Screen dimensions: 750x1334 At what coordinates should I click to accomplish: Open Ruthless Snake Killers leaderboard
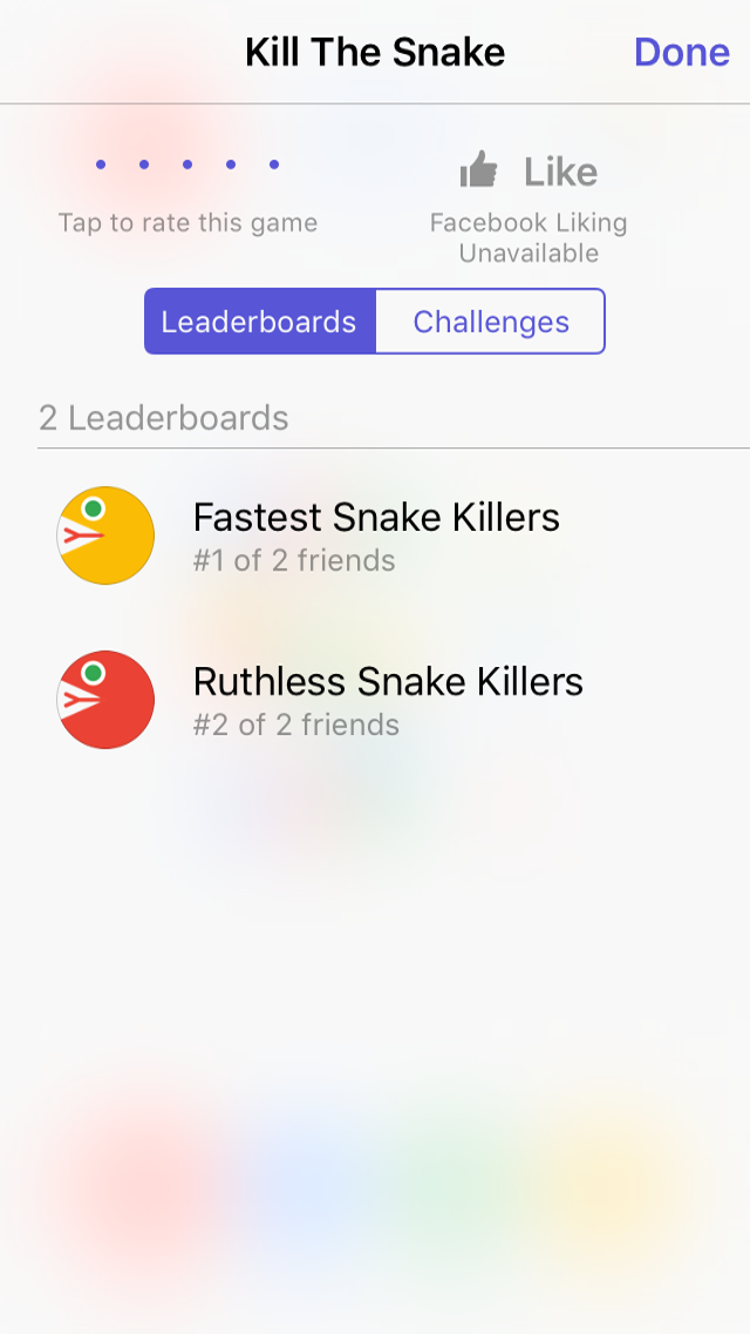pyautogui.click(x=375, y=699)
